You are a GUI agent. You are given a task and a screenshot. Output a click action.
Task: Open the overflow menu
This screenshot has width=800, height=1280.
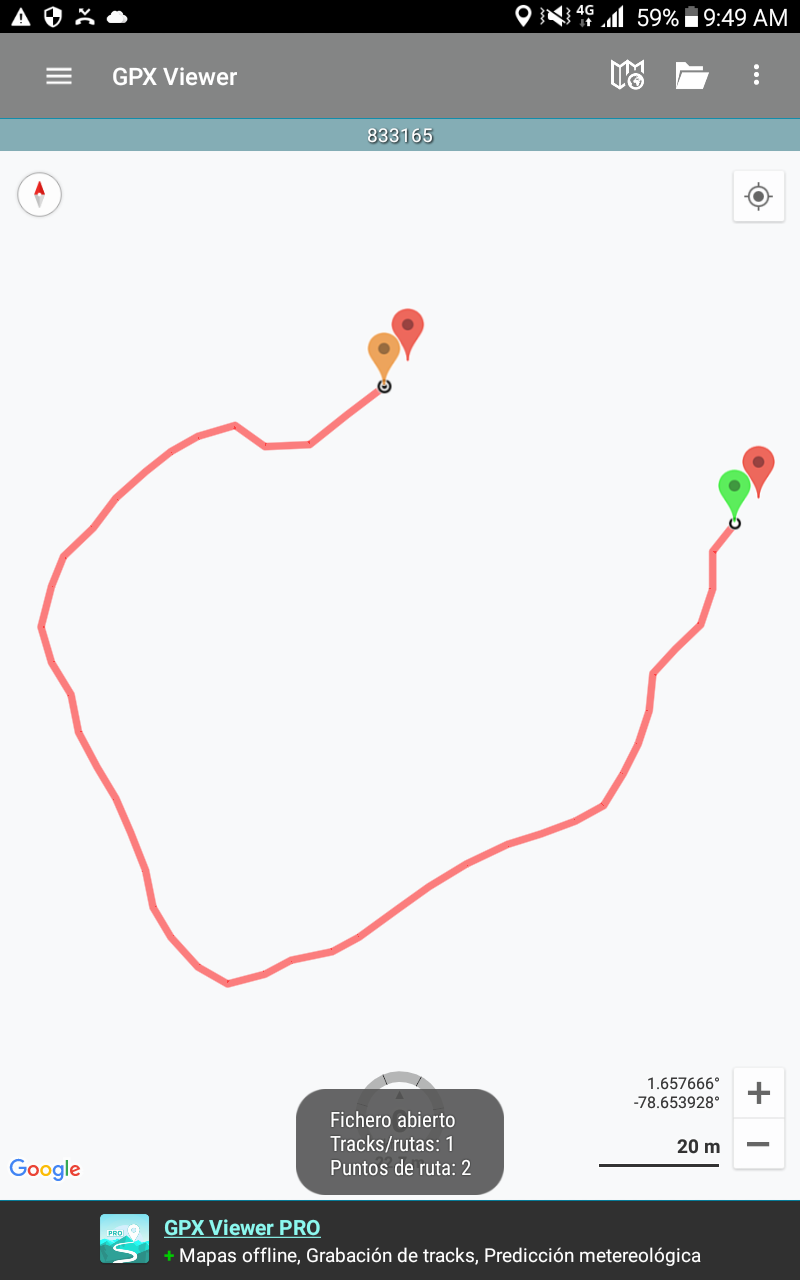[756, 75]
